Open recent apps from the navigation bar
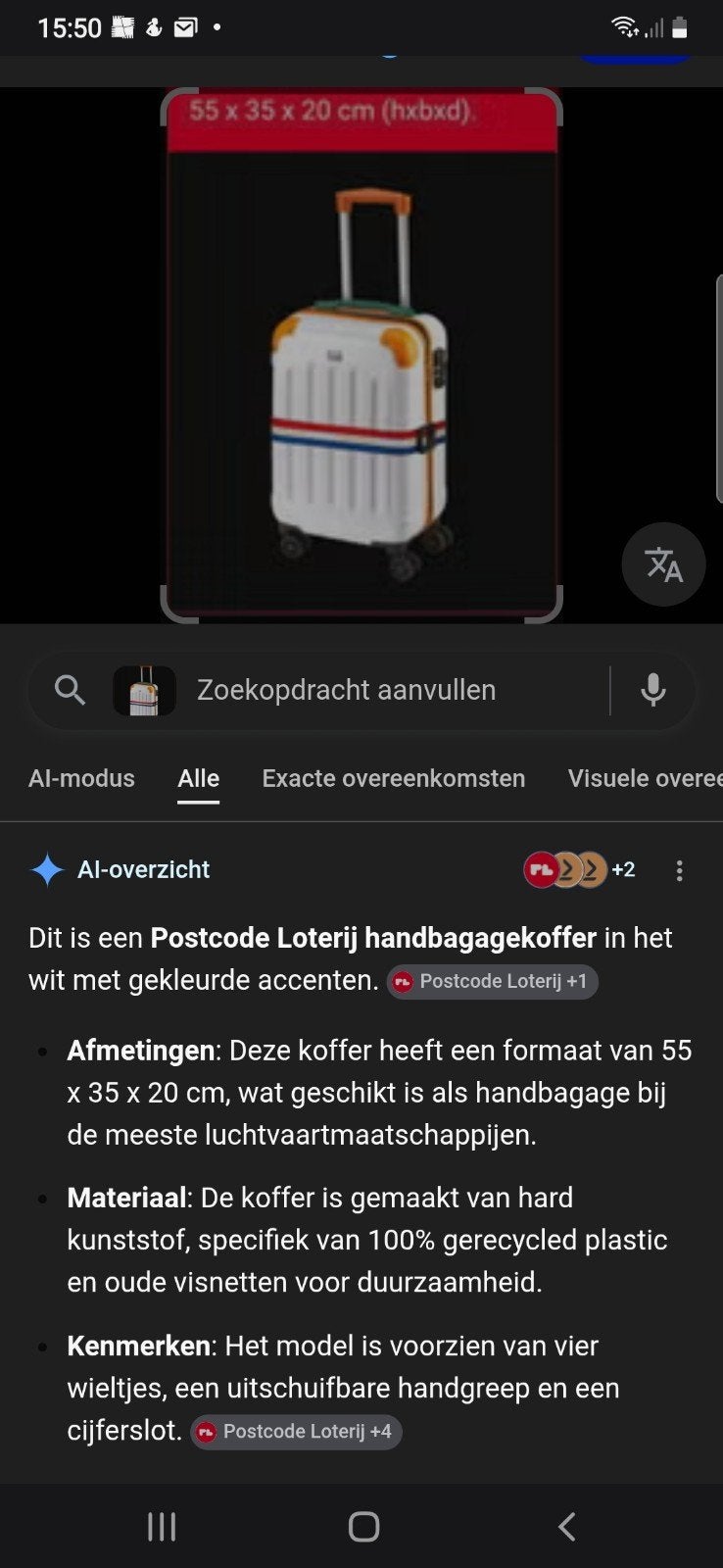 (162, 1526)
